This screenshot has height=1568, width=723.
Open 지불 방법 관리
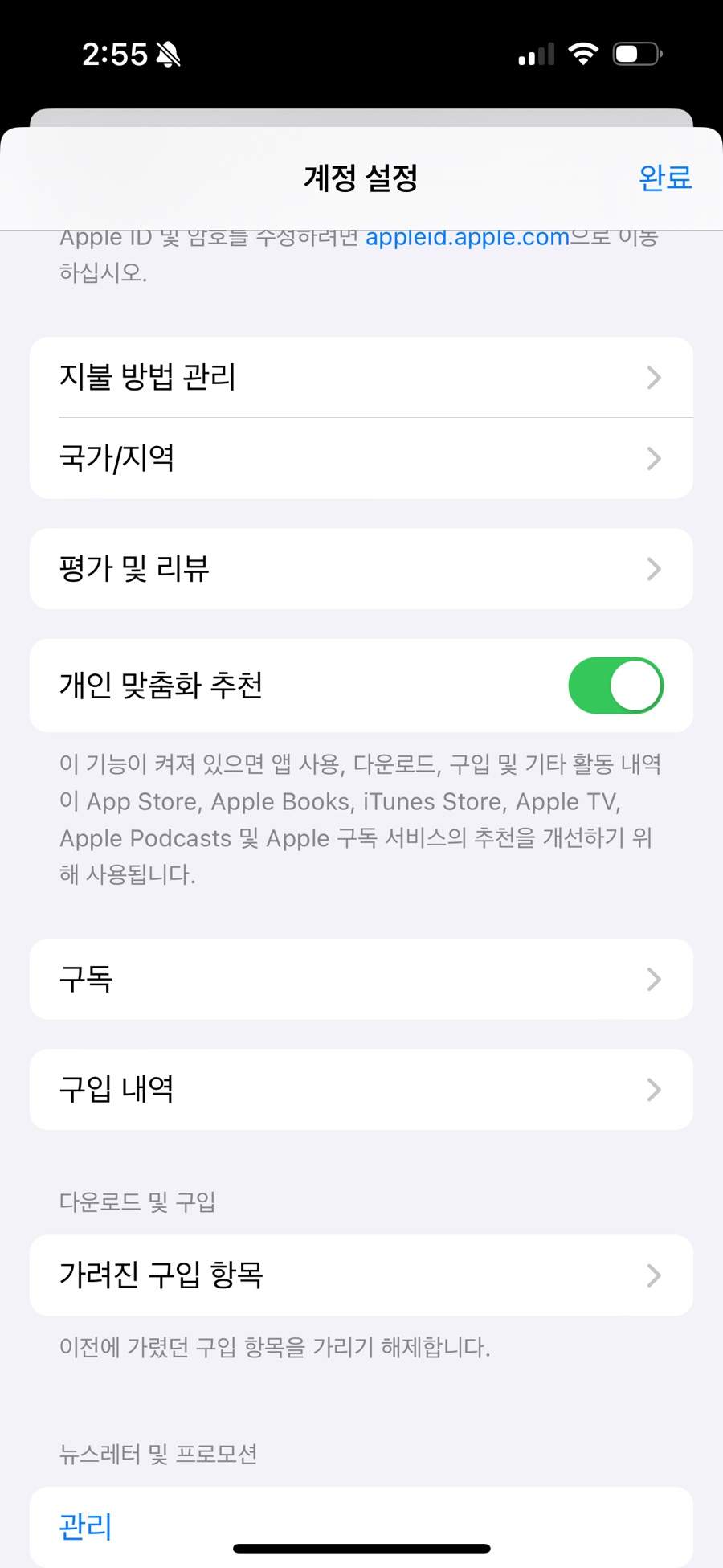click(361, 377)
